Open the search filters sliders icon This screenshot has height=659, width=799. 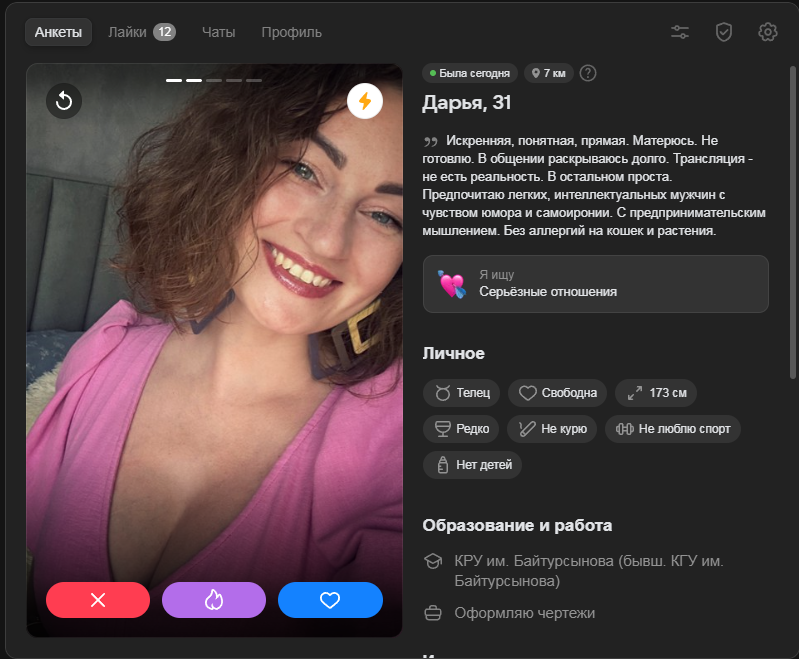[x=680, y=32]
